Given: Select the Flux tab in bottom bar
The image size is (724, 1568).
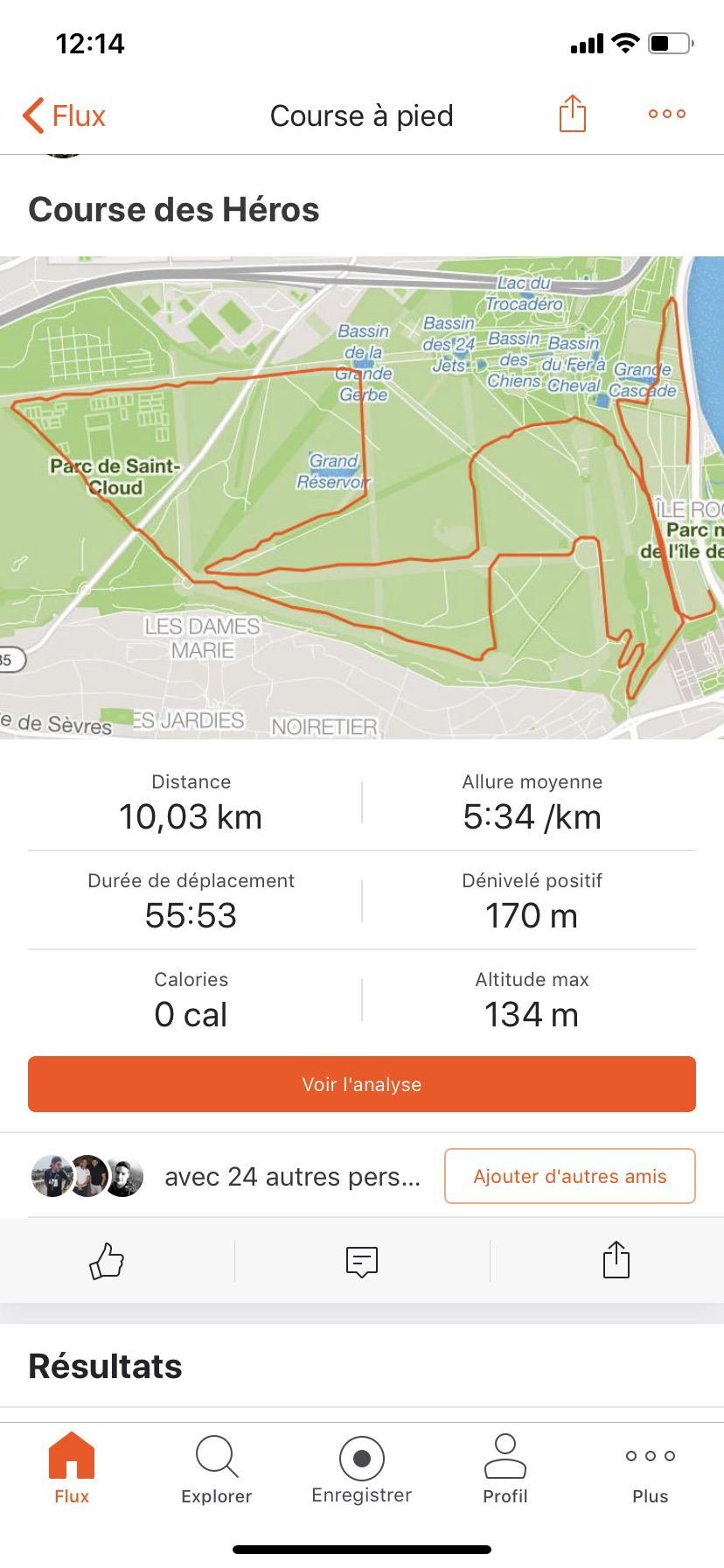Looking at the screenshot, I should [72, 1470].
